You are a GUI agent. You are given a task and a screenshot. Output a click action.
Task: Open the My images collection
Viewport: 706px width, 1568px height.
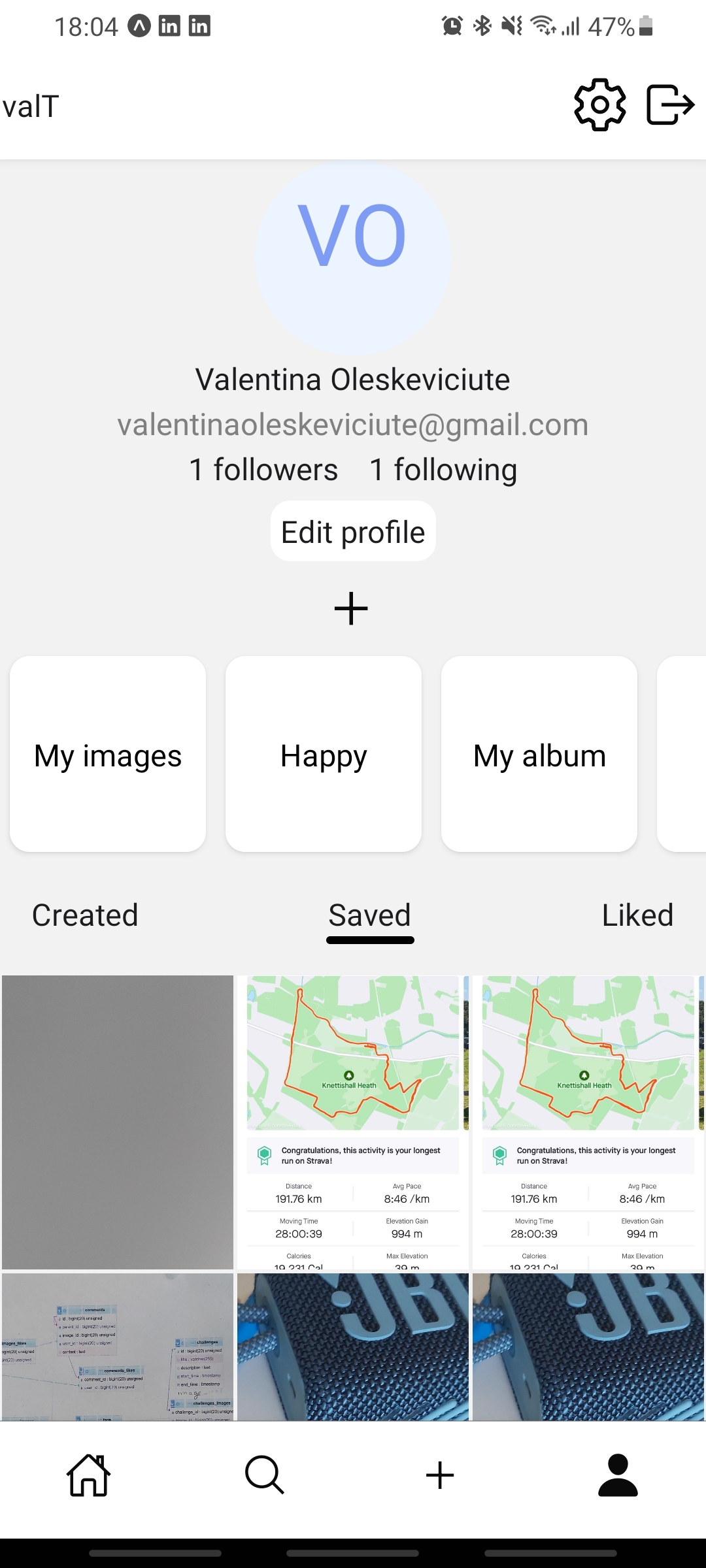coord(107,755)
